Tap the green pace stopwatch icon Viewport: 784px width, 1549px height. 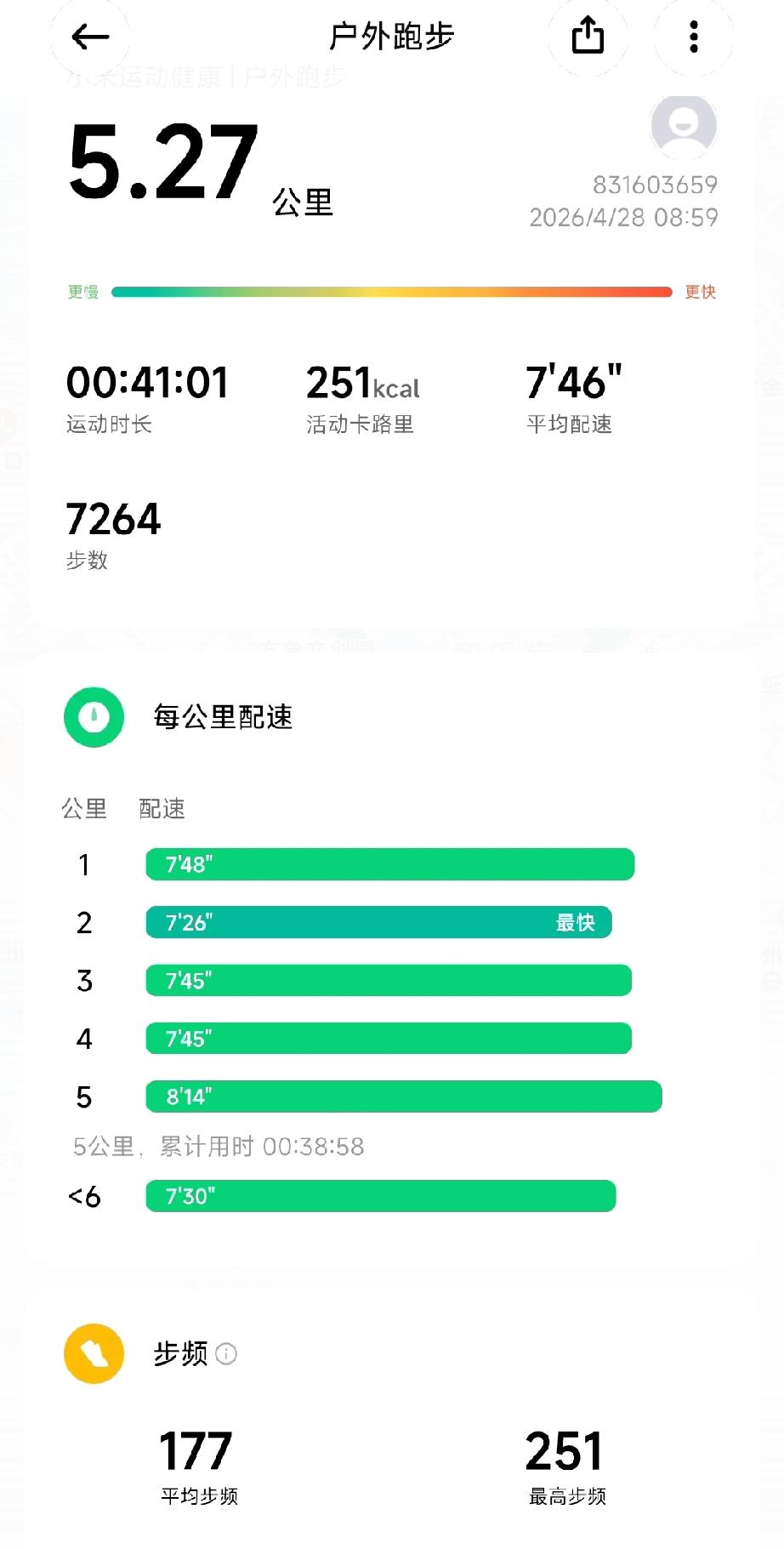(94, 717)
